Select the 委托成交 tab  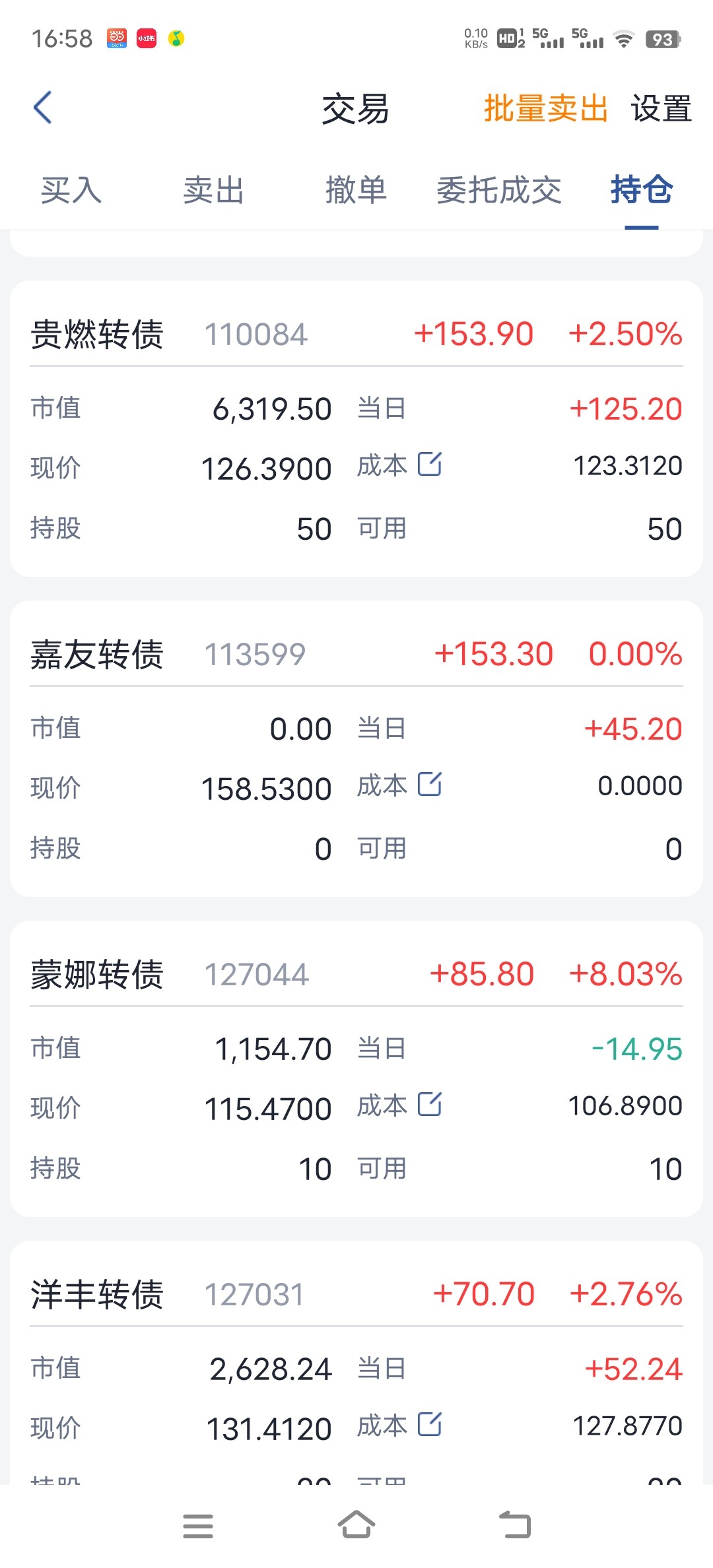[x=499, y=190]
